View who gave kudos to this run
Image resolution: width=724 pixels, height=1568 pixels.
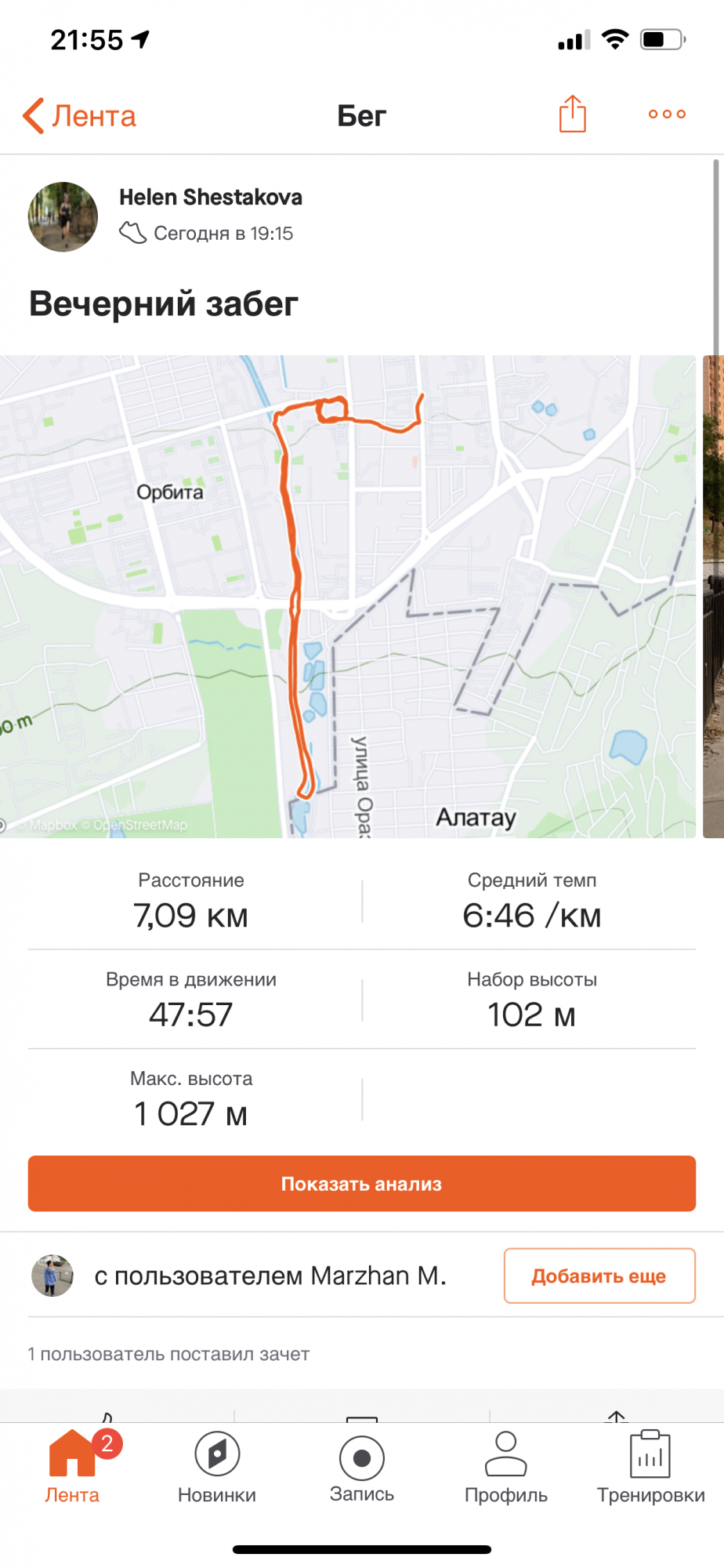(x=169, y=1354)
